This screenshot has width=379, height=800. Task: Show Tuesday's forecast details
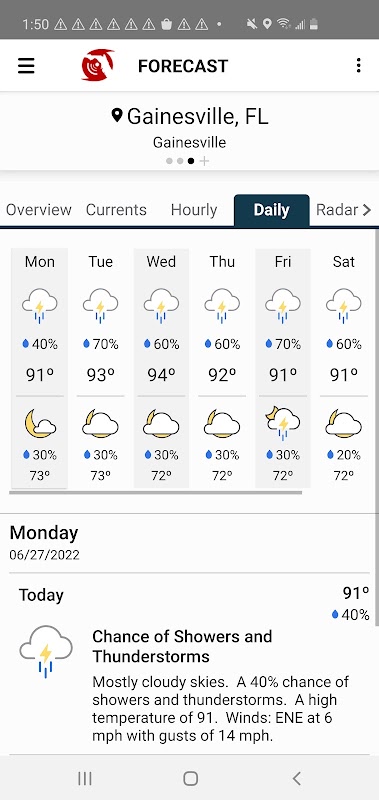100,368
